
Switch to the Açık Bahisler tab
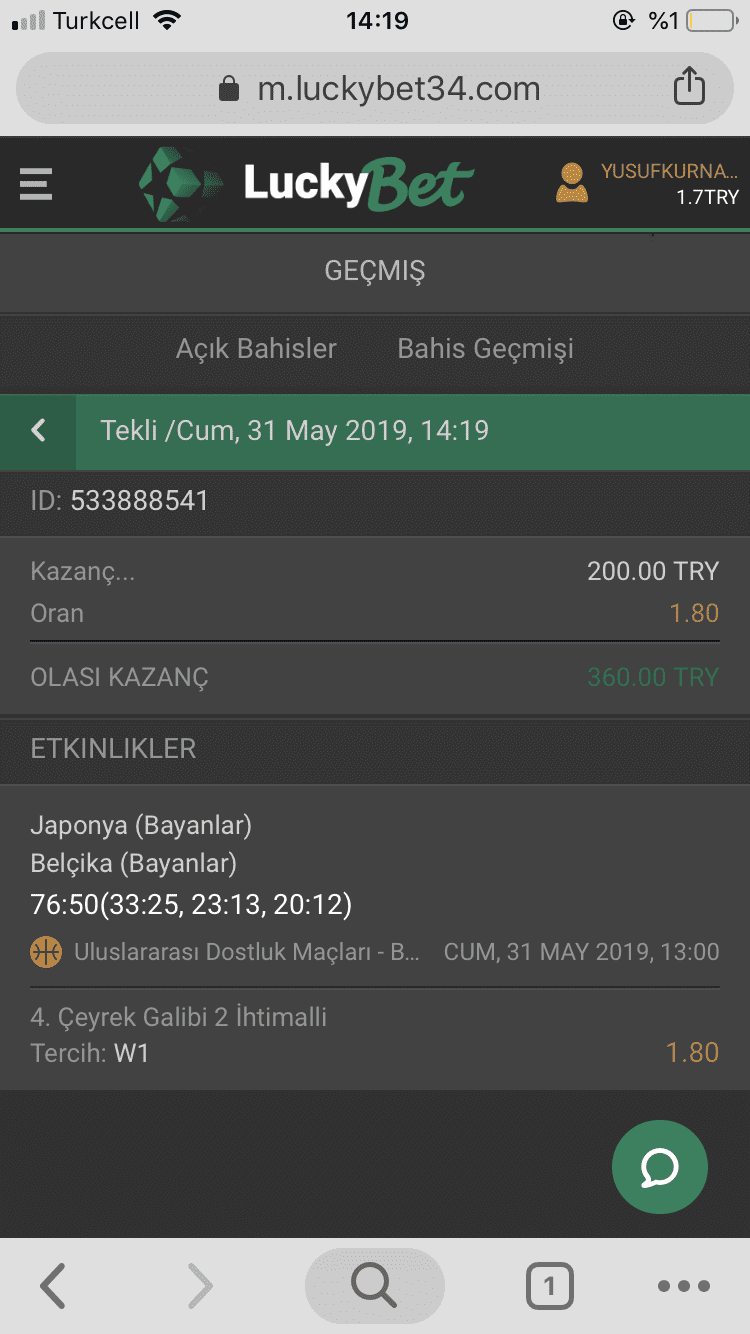coord(256,349)
